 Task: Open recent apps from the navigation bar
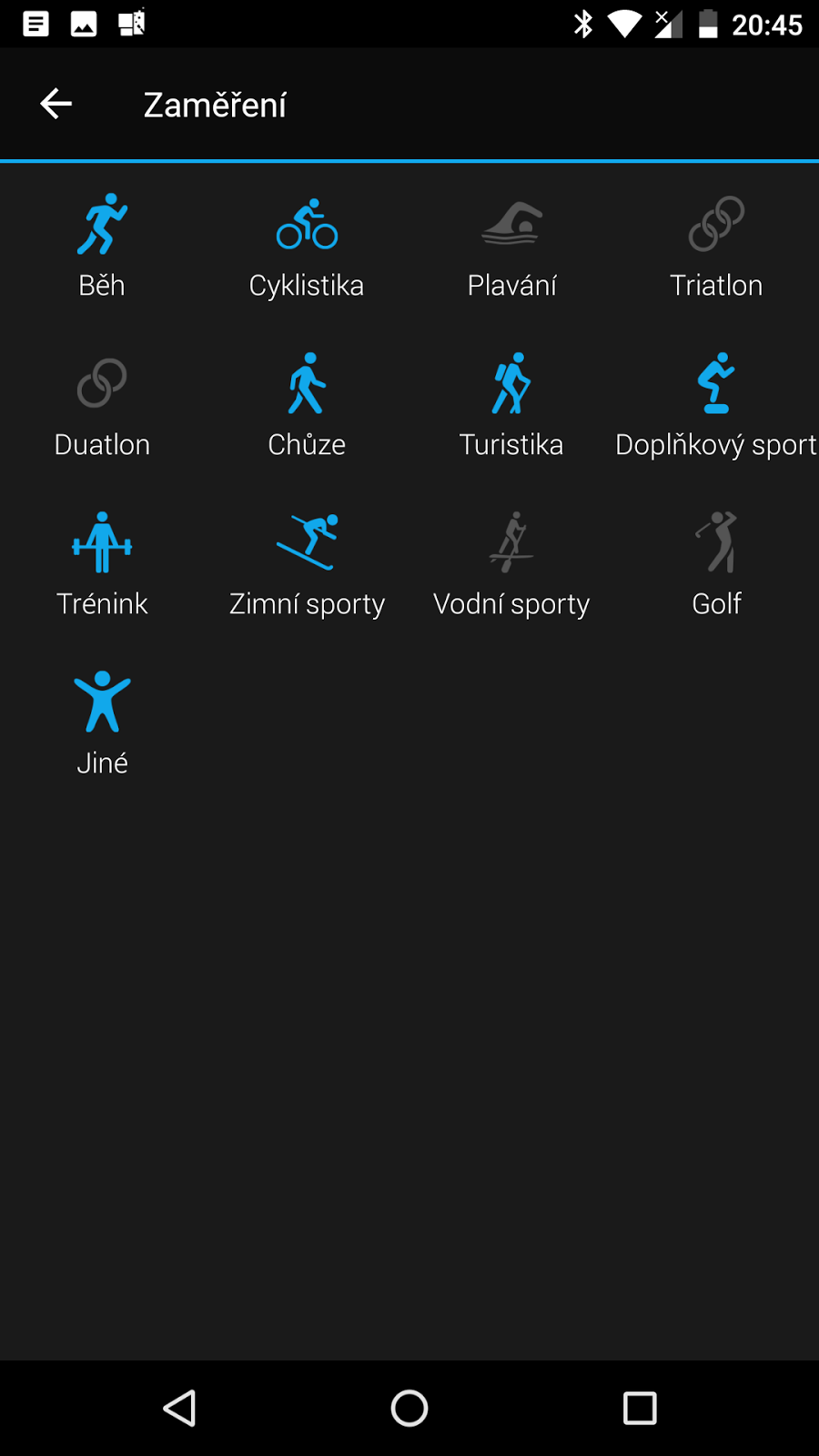pos(640,1408)
